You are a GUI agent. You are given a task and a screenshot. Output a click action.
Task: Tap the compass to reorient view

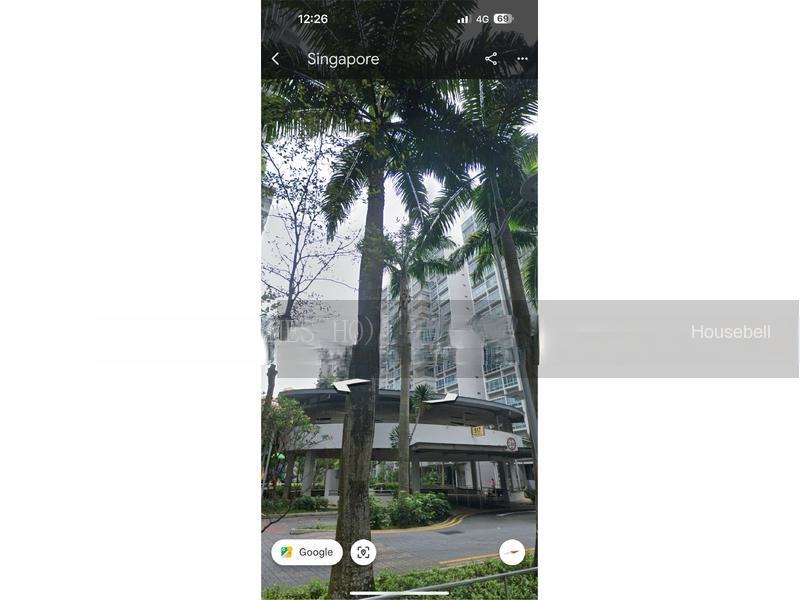512,552
